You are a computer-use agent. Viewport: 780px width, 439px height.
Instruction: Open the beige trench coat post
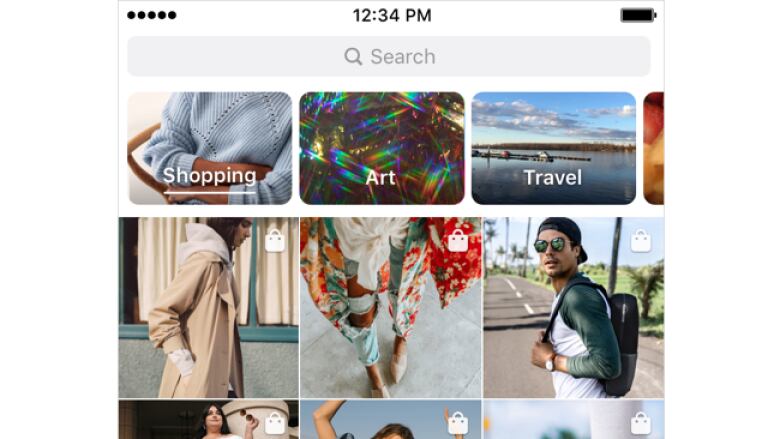click(208, 307)
